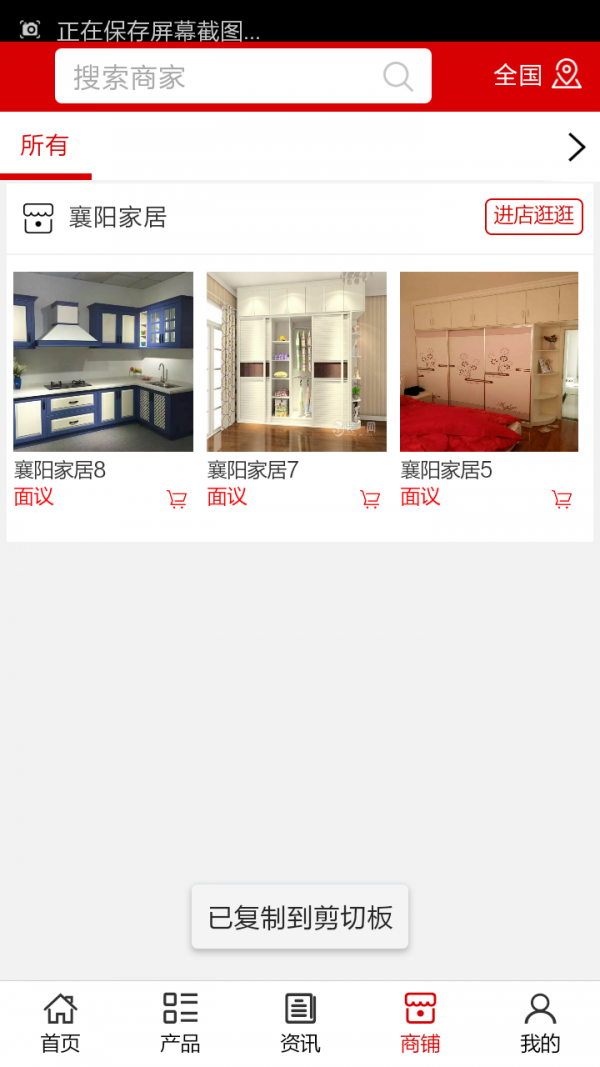Add 襄阳家居7 to the cart

[x=370, y=499]
